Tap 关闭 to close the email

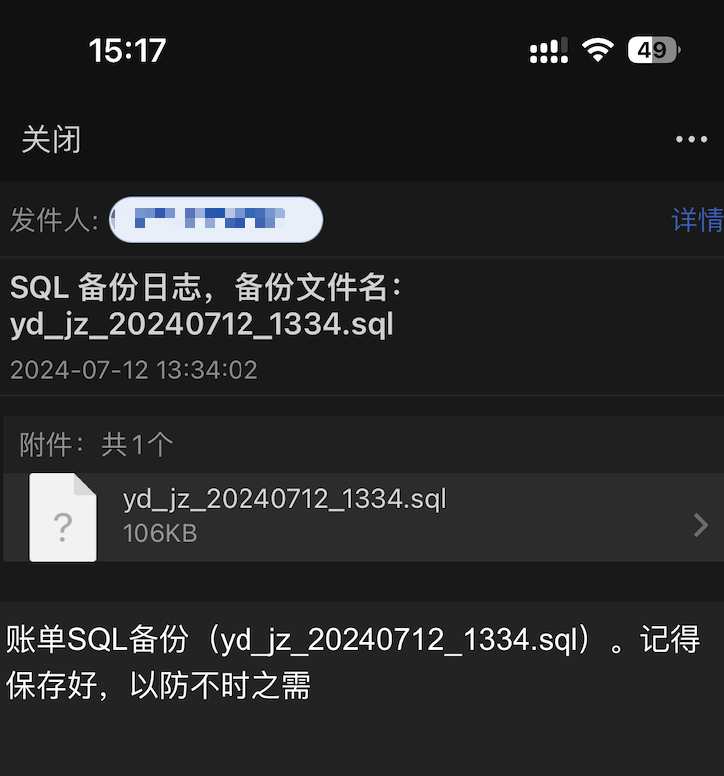pyautogui.click(x=51, y=140)
